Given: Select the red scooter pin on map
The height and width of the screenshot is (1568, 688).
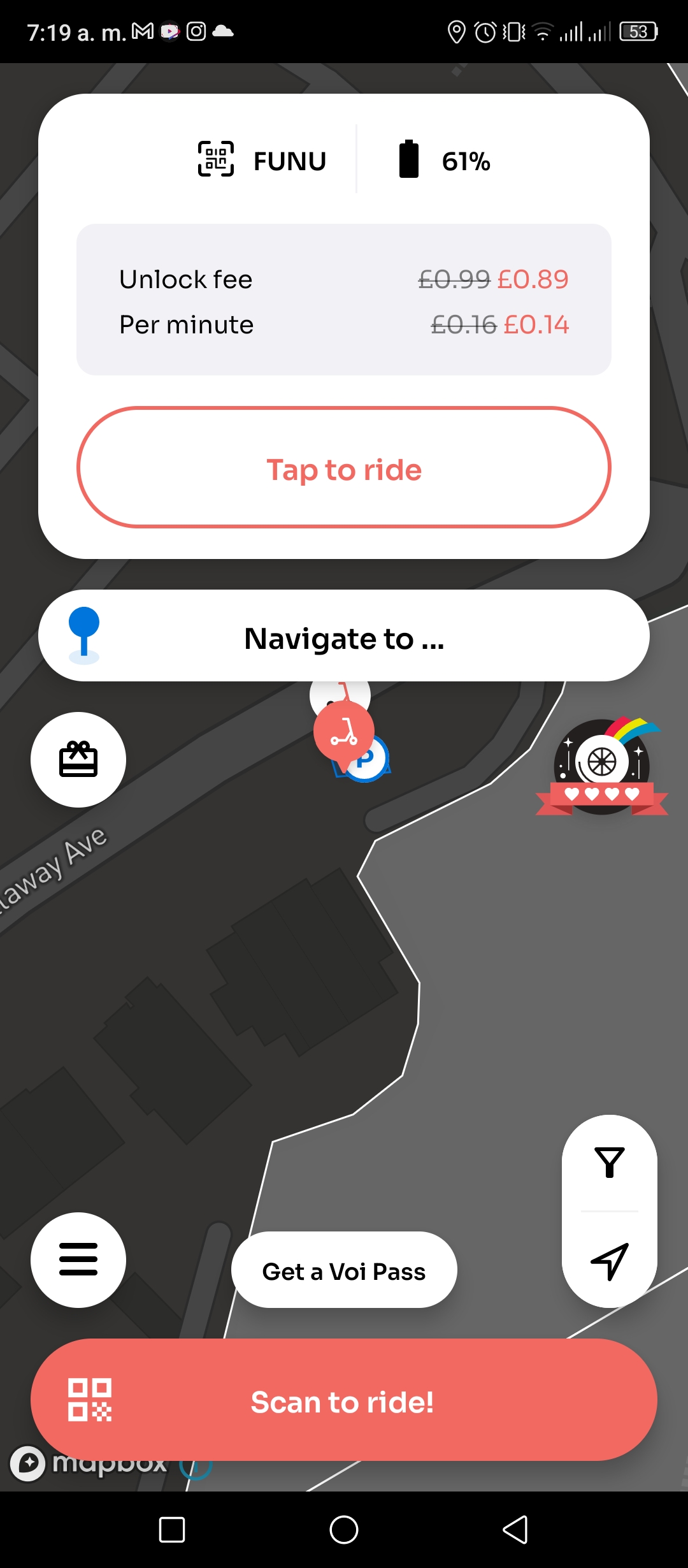Looking at the screenshot, I should coord(343,734).
